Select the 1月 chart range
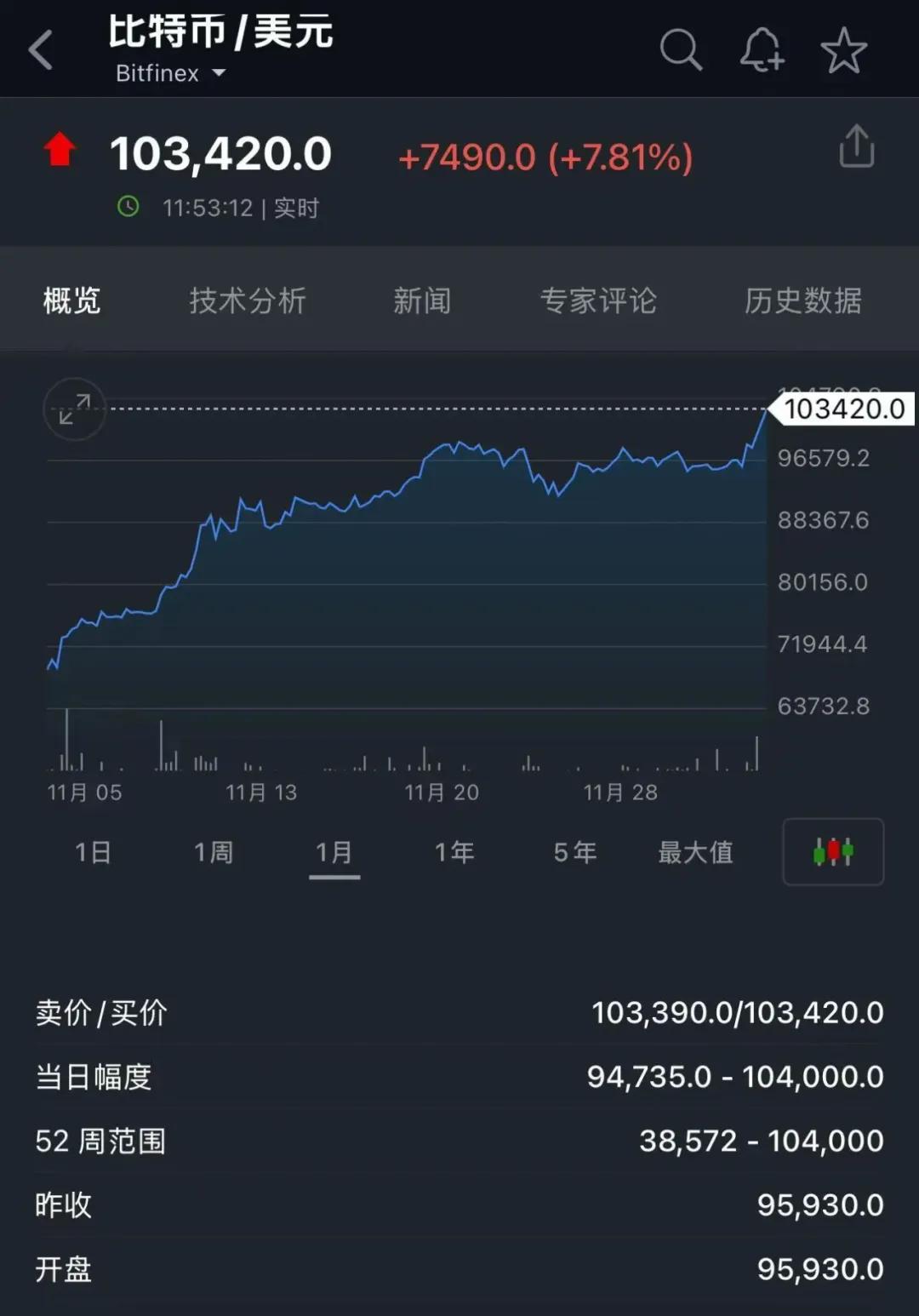Screen dimensions: 919x1316 [334, 852]
